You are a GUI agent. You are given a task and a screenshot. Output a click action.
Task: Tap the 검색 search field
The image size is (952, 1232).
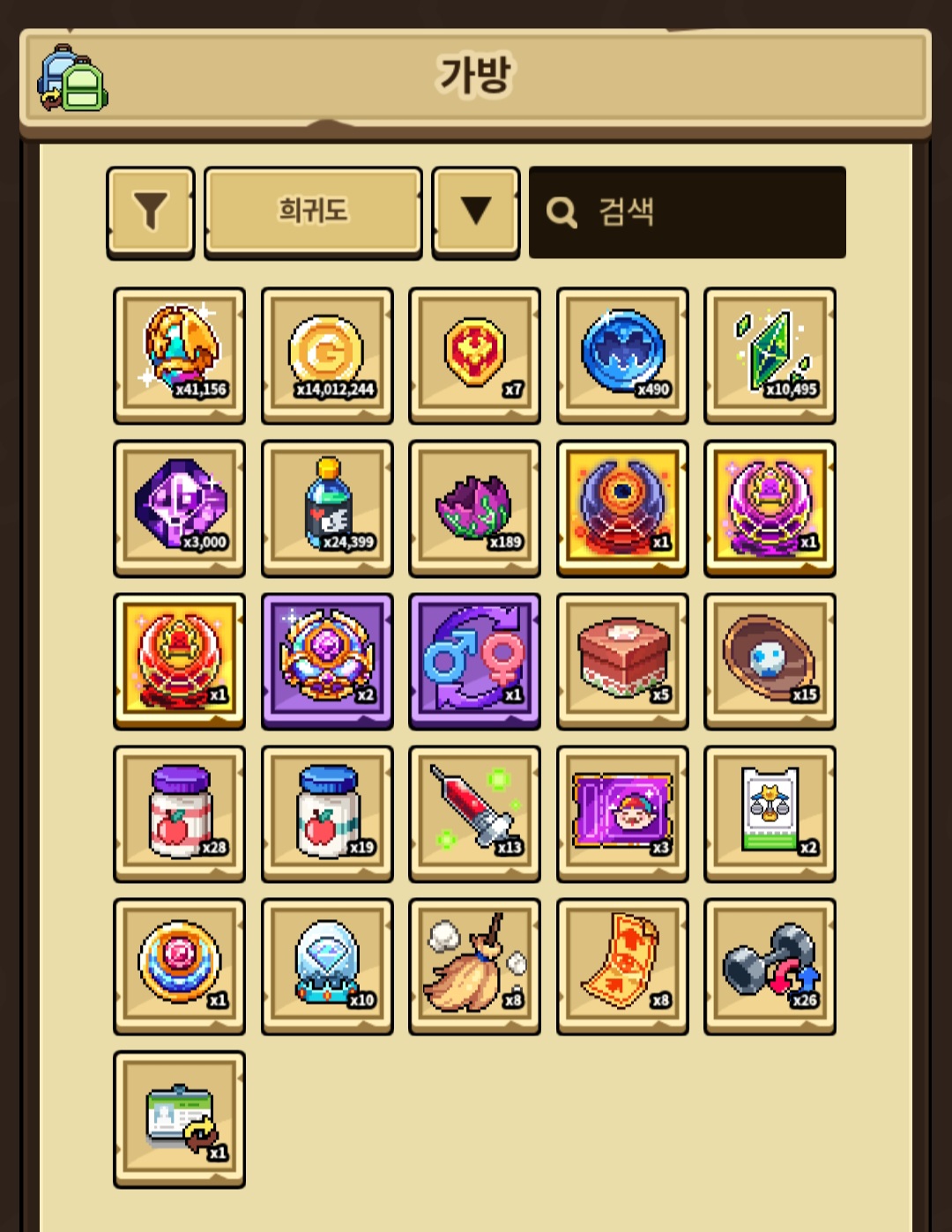[688, 212]
